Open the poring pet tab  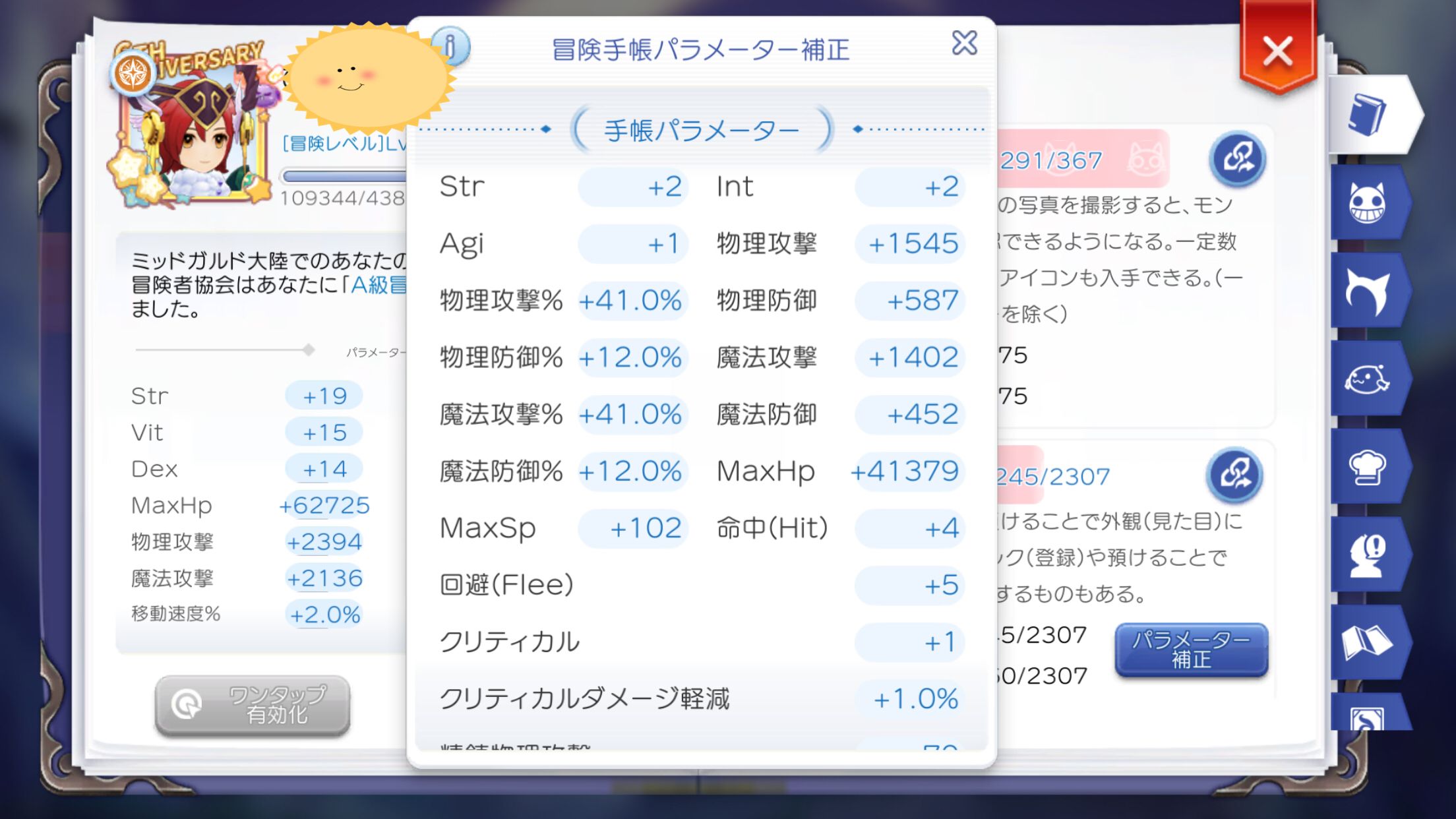pyautogui.click(x=1368, y=379)
